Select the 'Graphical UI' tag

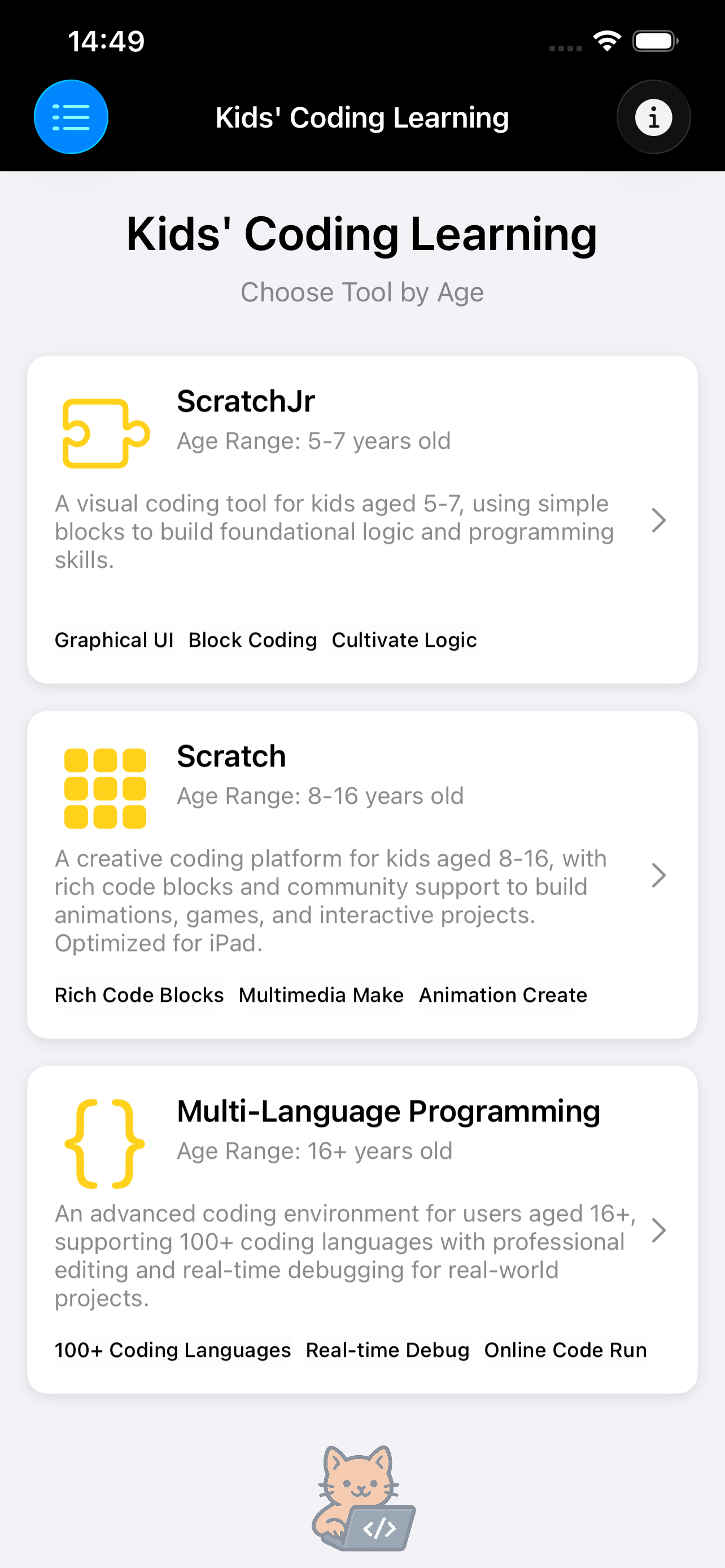pyautogui.click(x=114, y=640)
